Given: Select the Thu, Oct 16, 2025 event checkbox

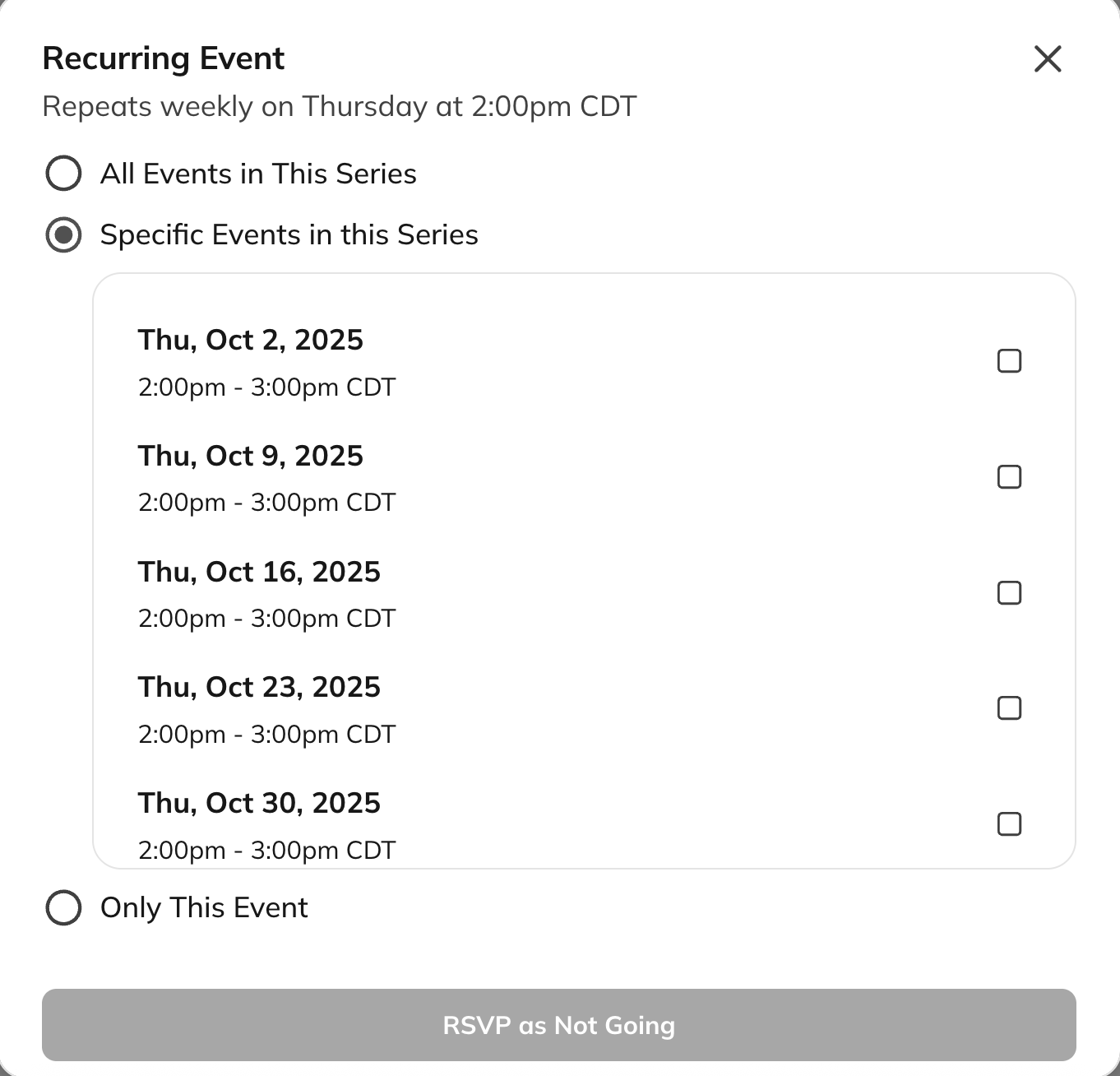Looking at the screenshot, I should pyautogui.click(x=1009, y=593).
